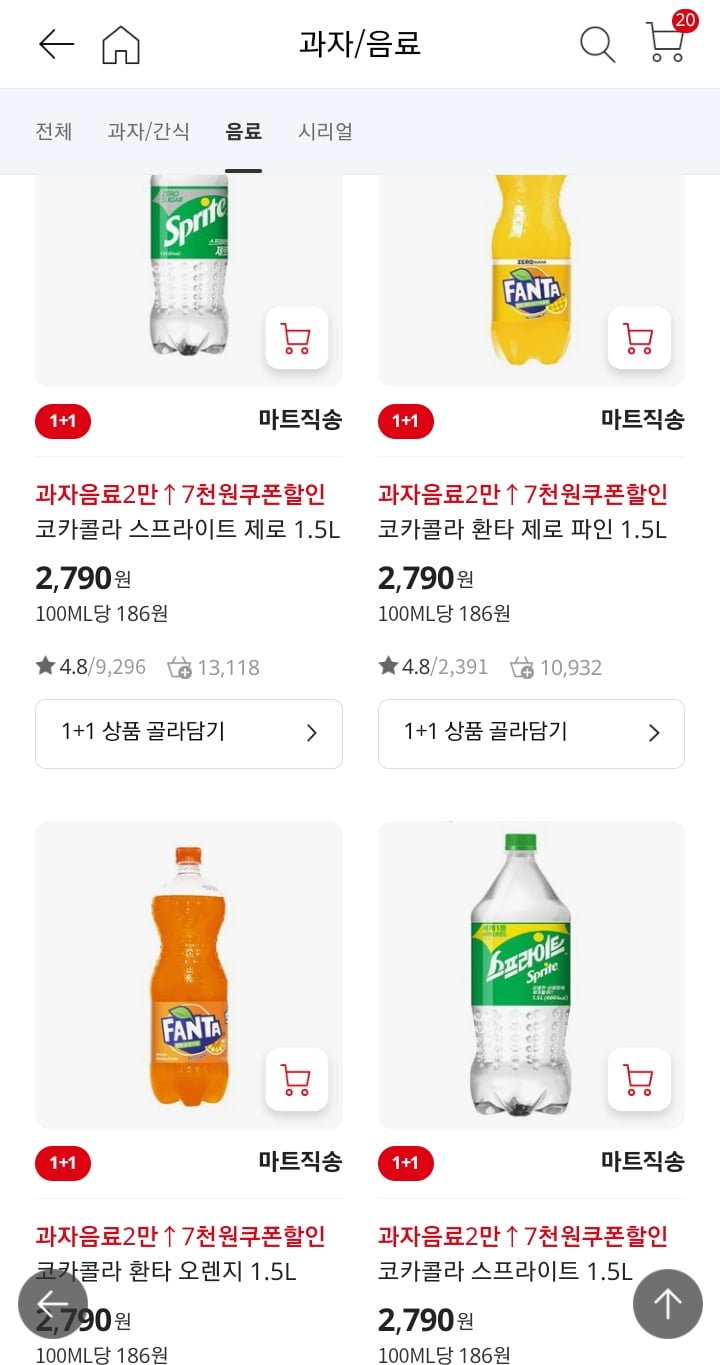Switch to the 전체 tab

pos(54,131)
